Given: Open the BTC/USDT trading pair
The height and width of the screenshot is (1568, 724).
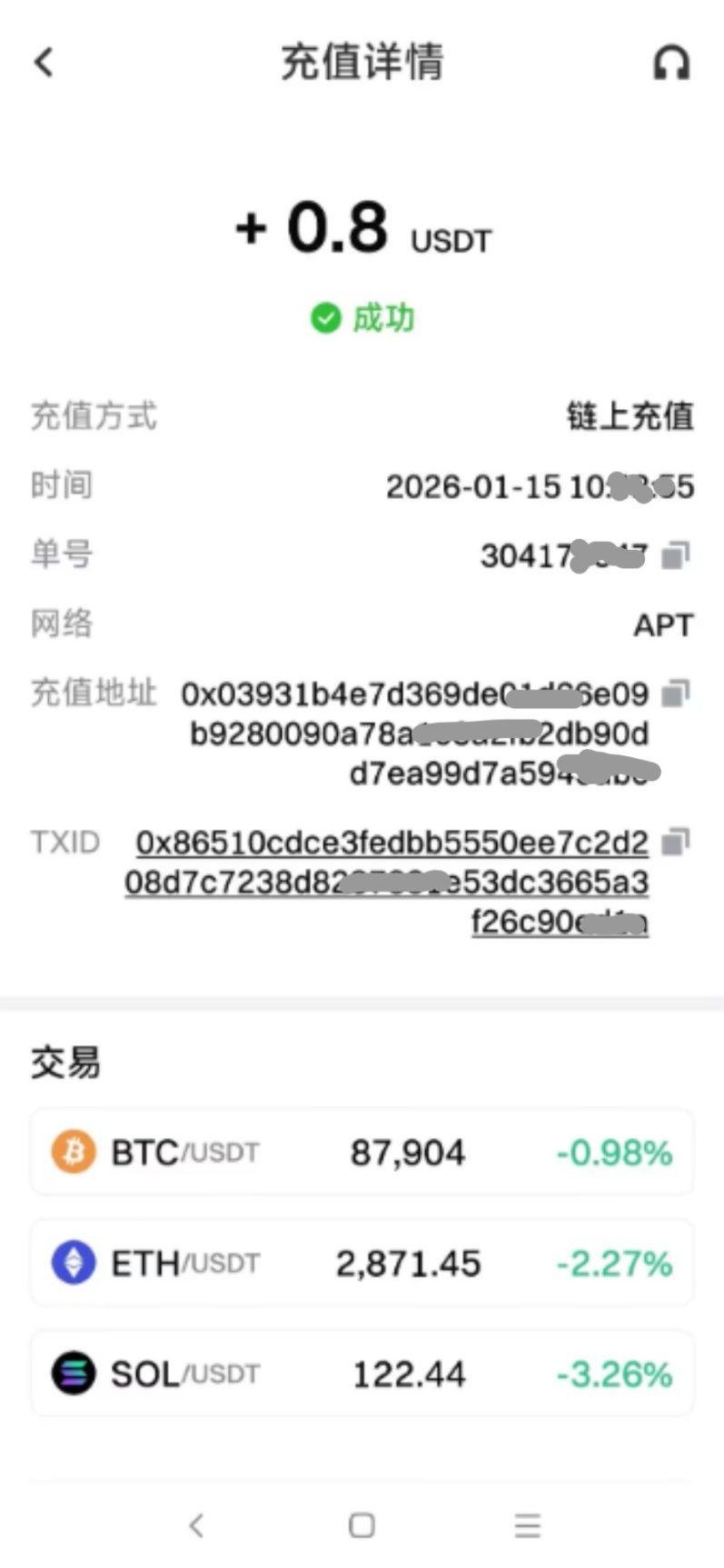Looking at the screenshot, I should 362,1152.
